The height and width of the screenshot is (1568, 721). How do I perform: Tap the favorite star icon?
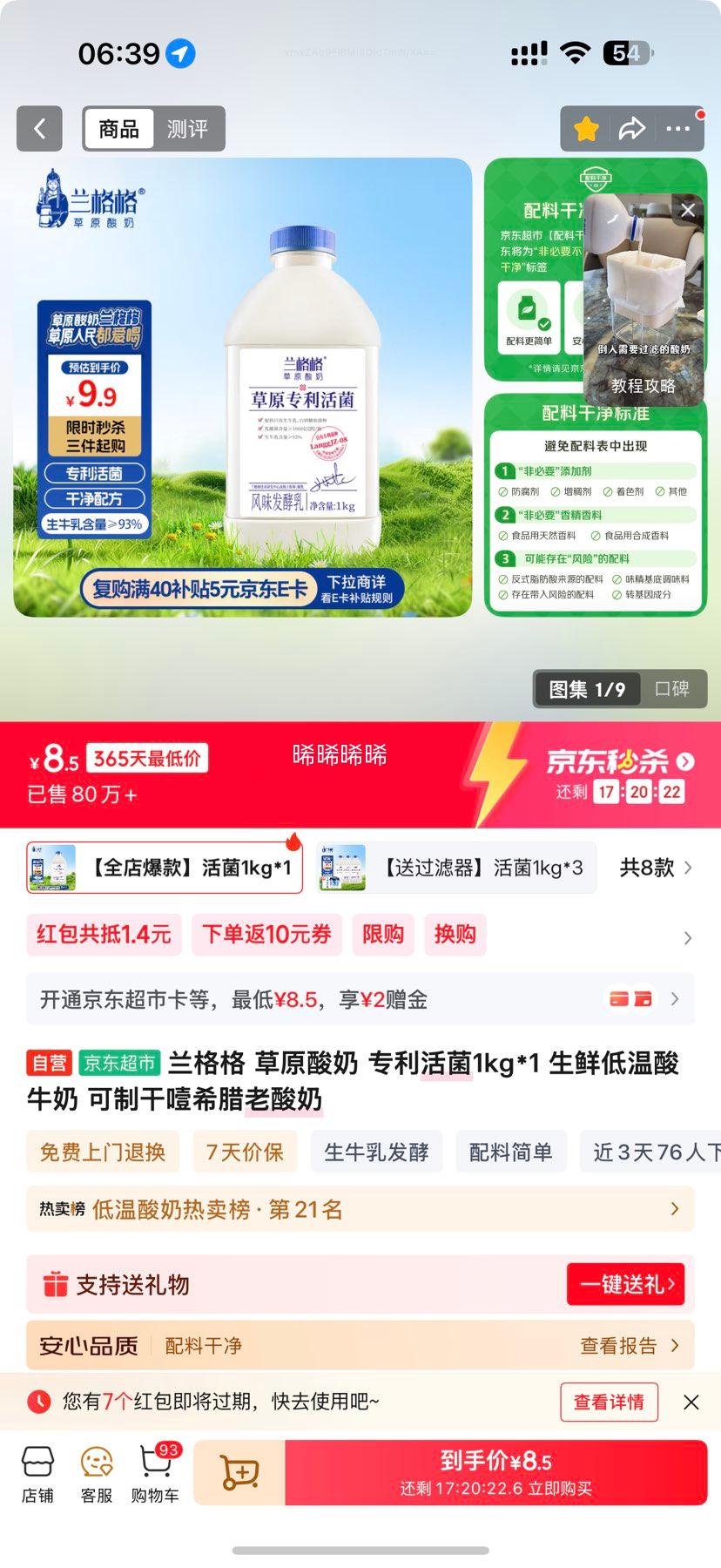587,129
